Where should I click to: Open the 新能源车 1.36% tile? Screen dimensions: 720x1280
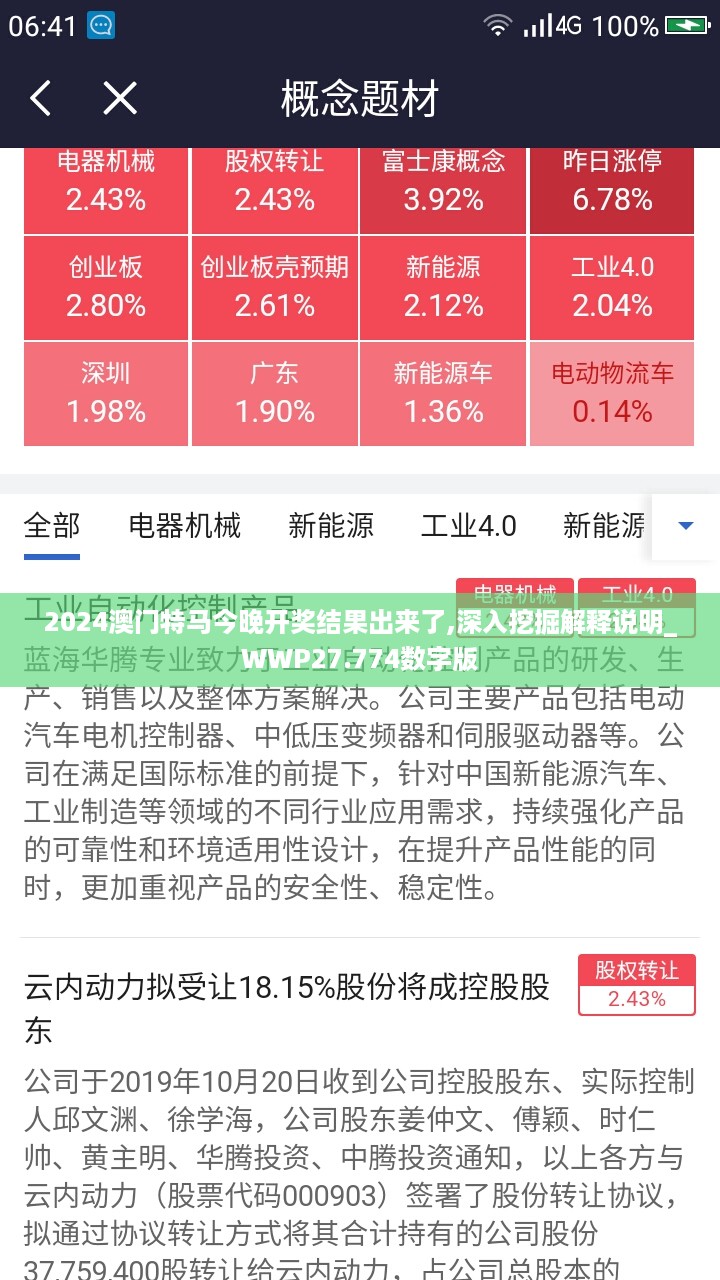tap(443, 393)
